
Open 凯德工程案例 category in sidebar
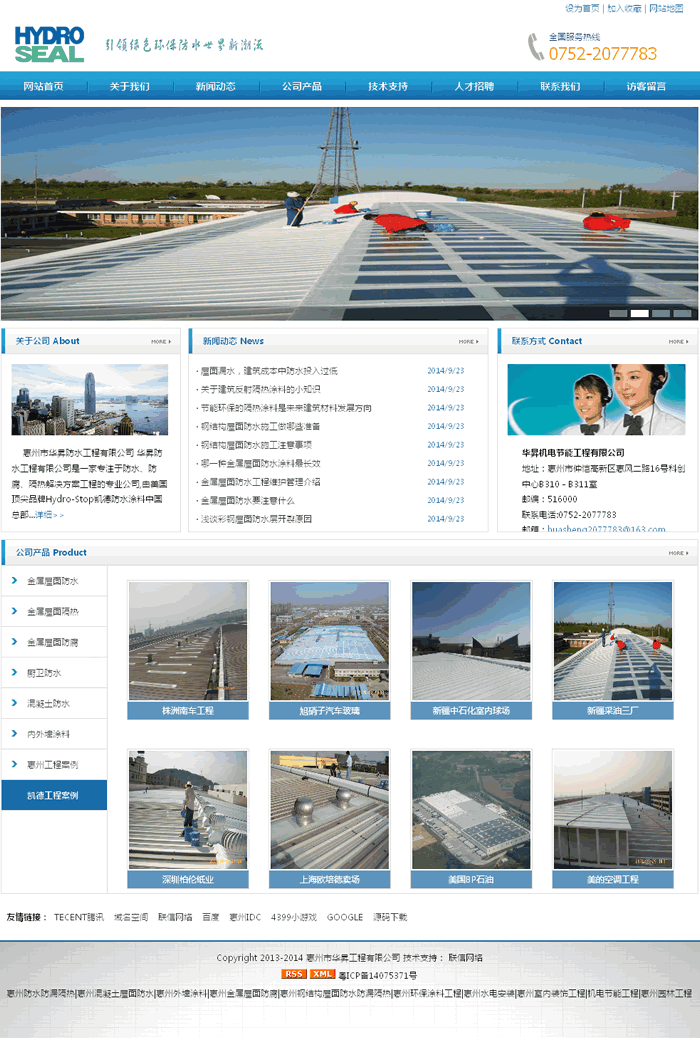point(53,796)
